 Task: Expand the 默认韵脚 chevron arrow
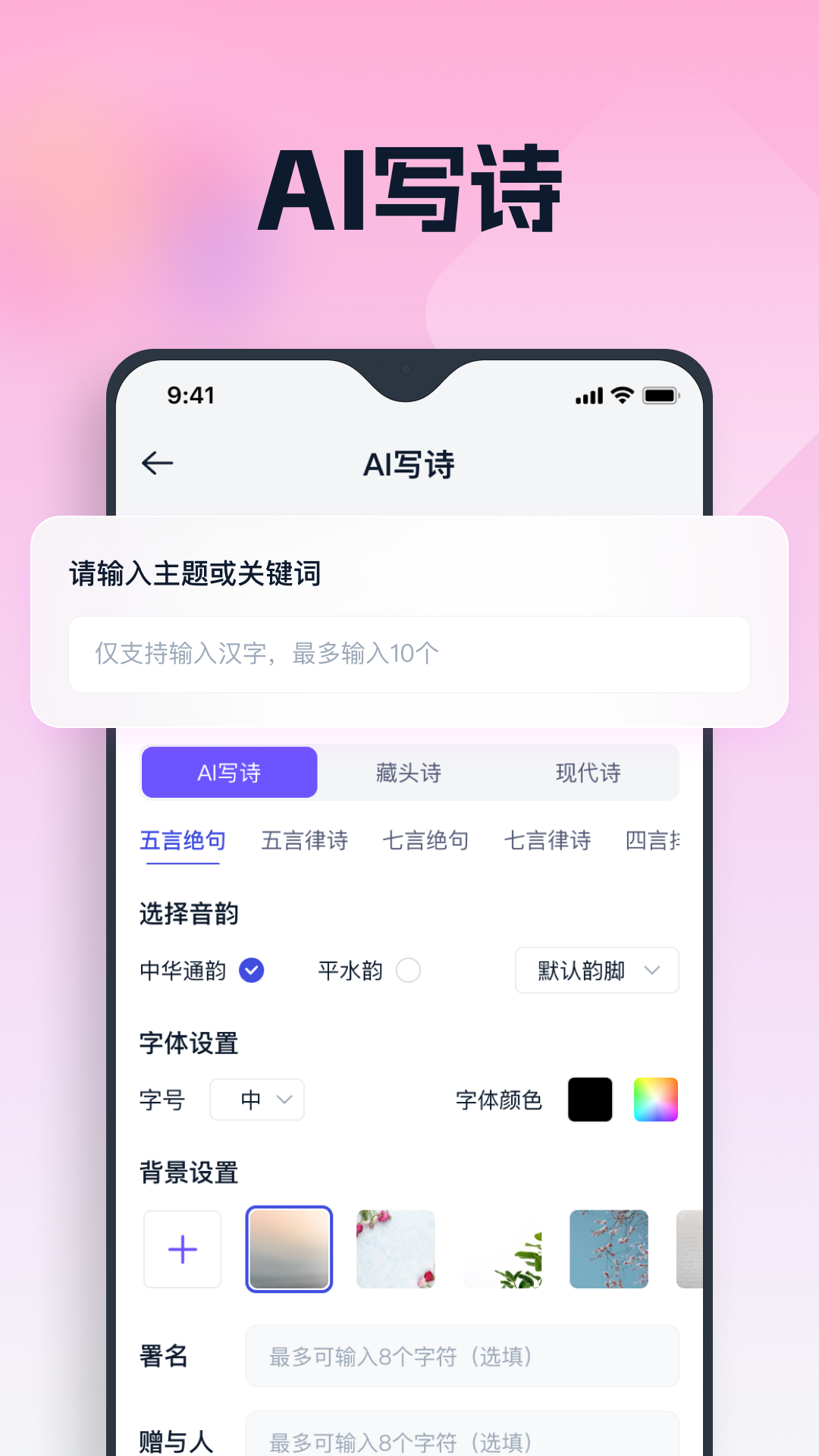click(651, 971)
